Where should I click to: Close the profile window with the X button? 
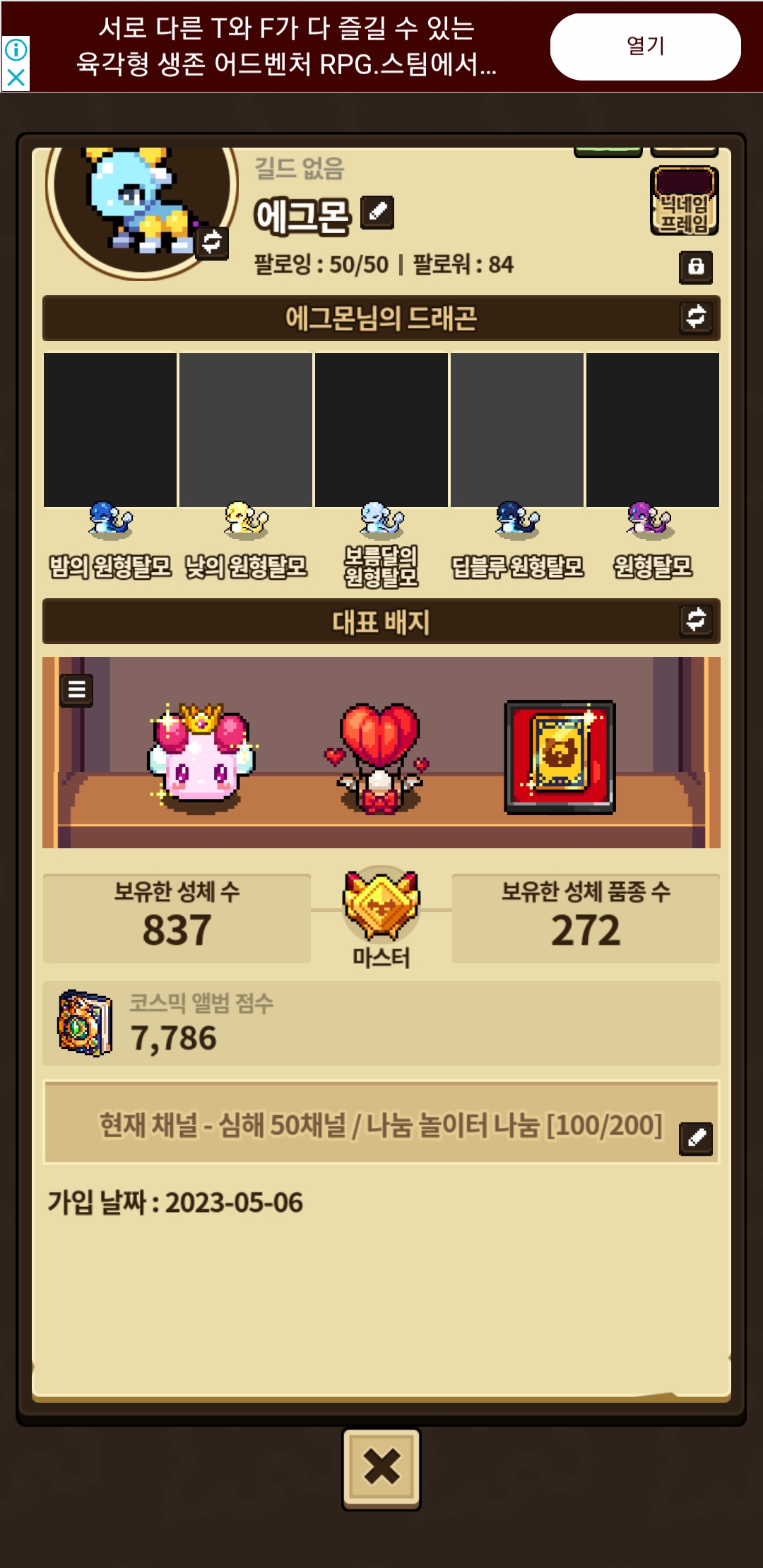(381, 1468)
